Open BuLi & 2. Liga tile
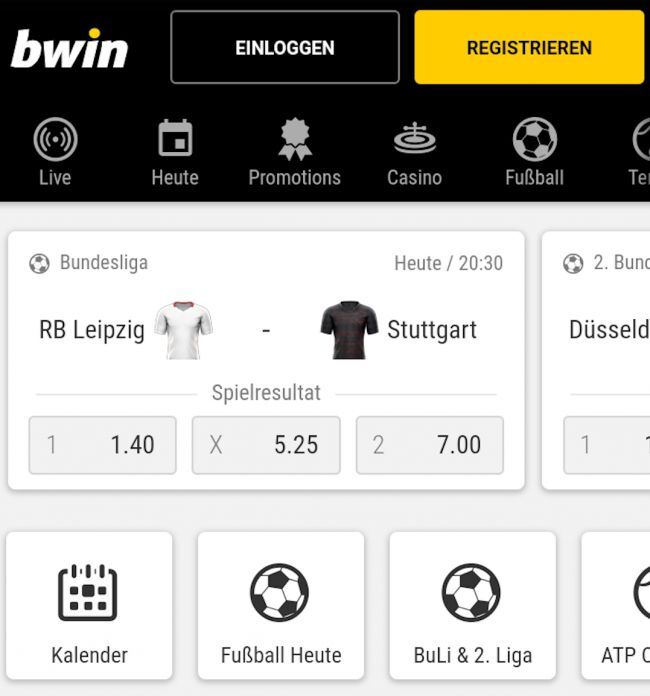650x696 pixels. 472,606
